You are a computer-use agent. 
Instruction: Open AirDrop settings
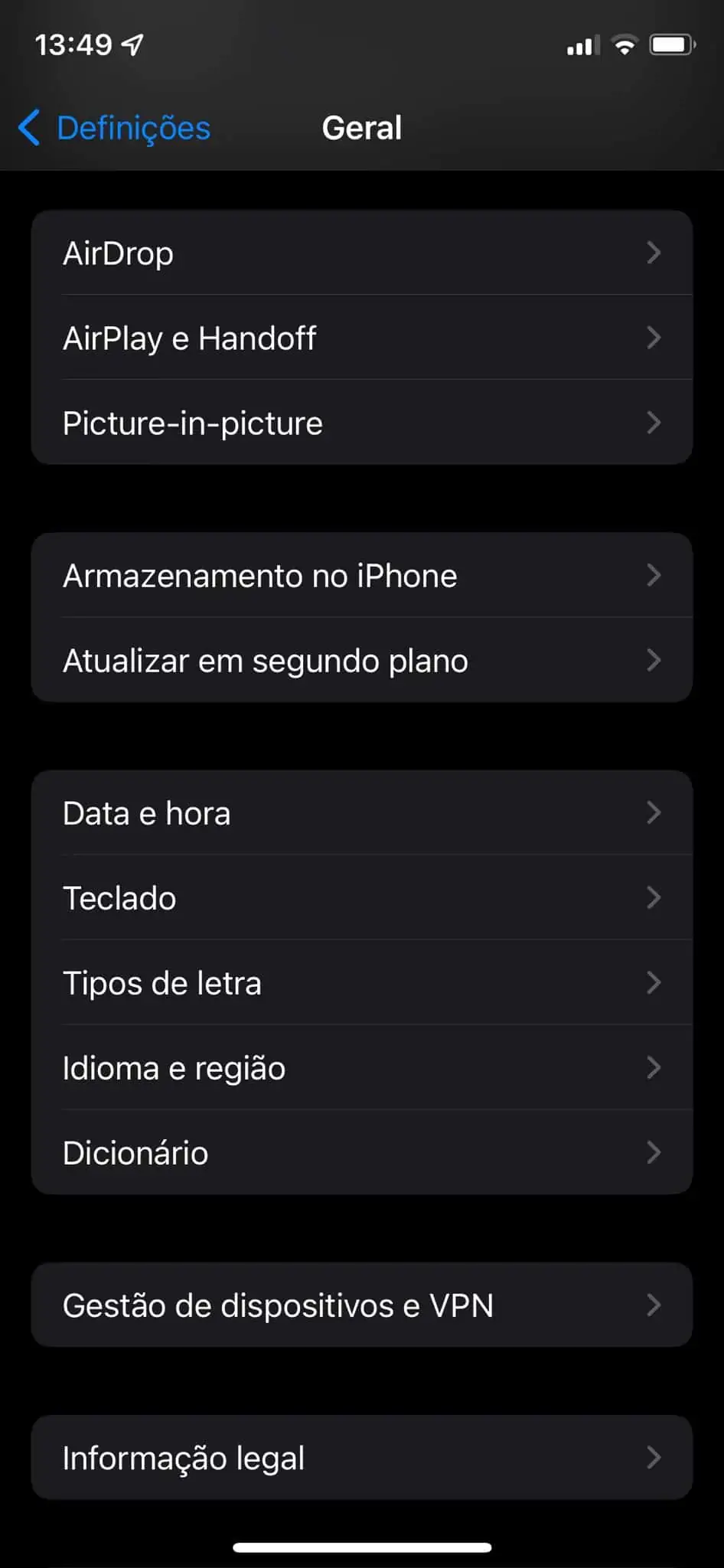pyautogui.click(x=362, y=253)
